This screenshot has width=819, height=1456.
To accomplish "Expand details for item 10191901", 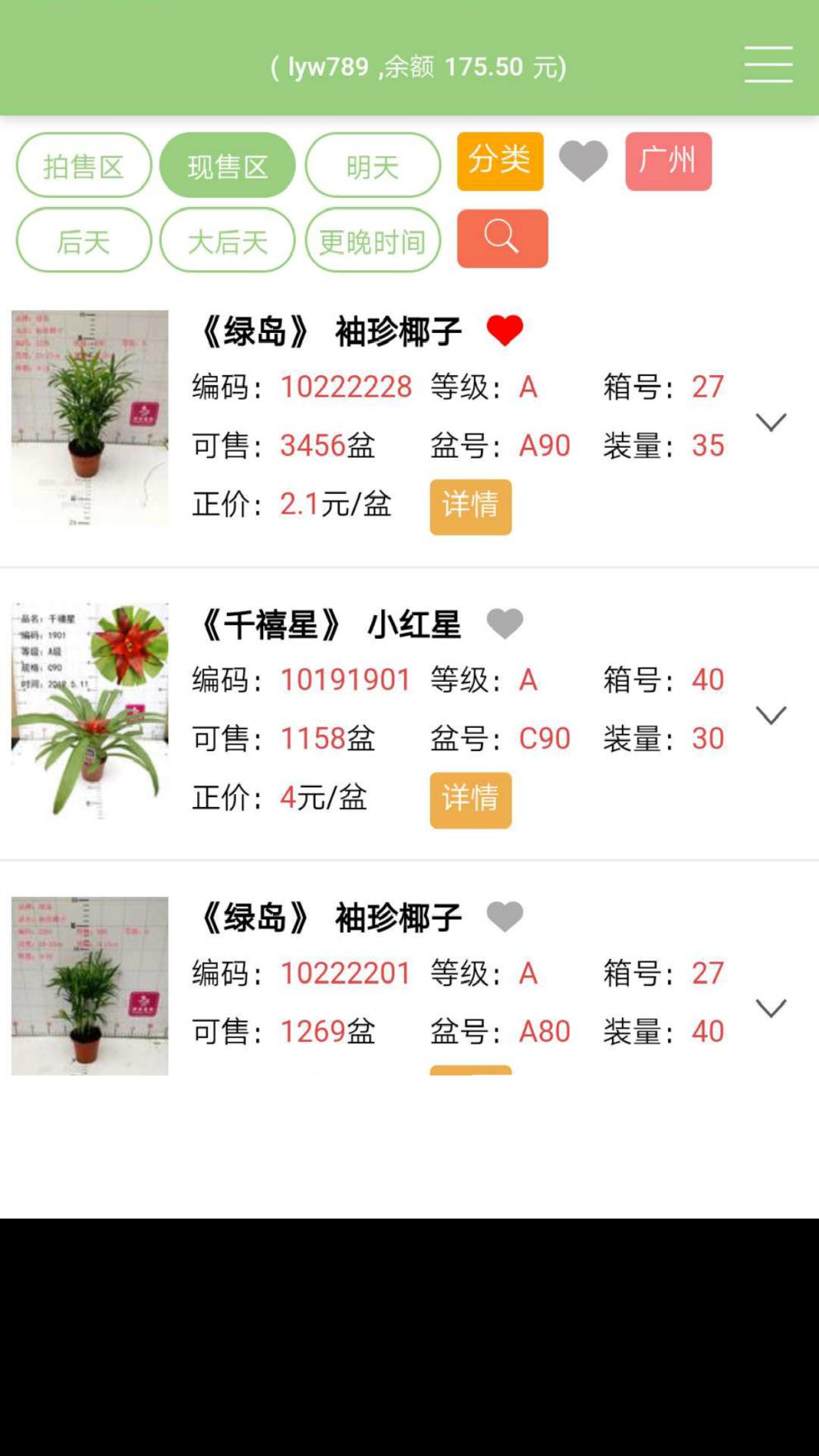I will click(772, 715).
